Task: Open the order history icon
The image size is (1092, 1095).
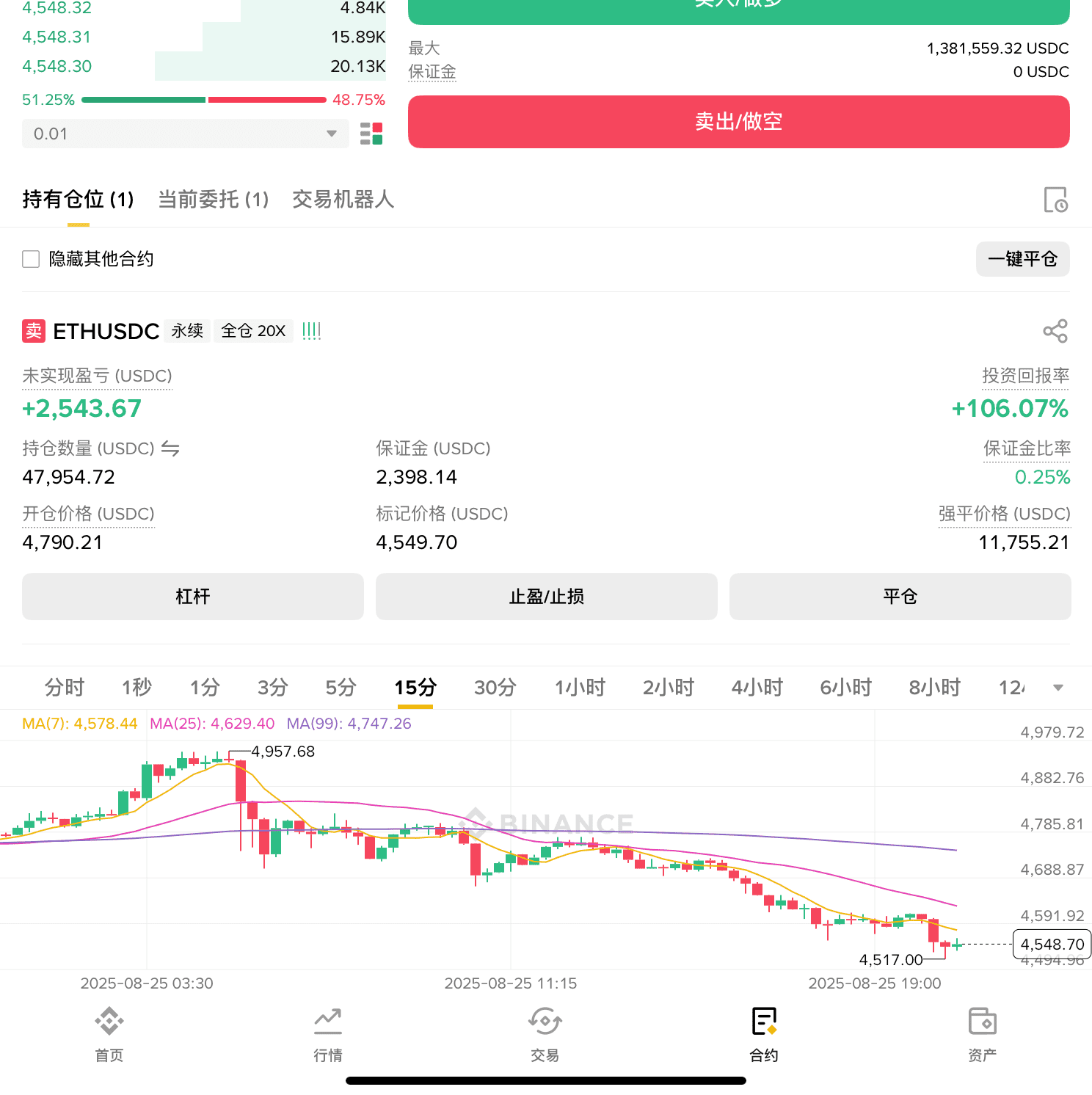Action: pos(1055,200)
